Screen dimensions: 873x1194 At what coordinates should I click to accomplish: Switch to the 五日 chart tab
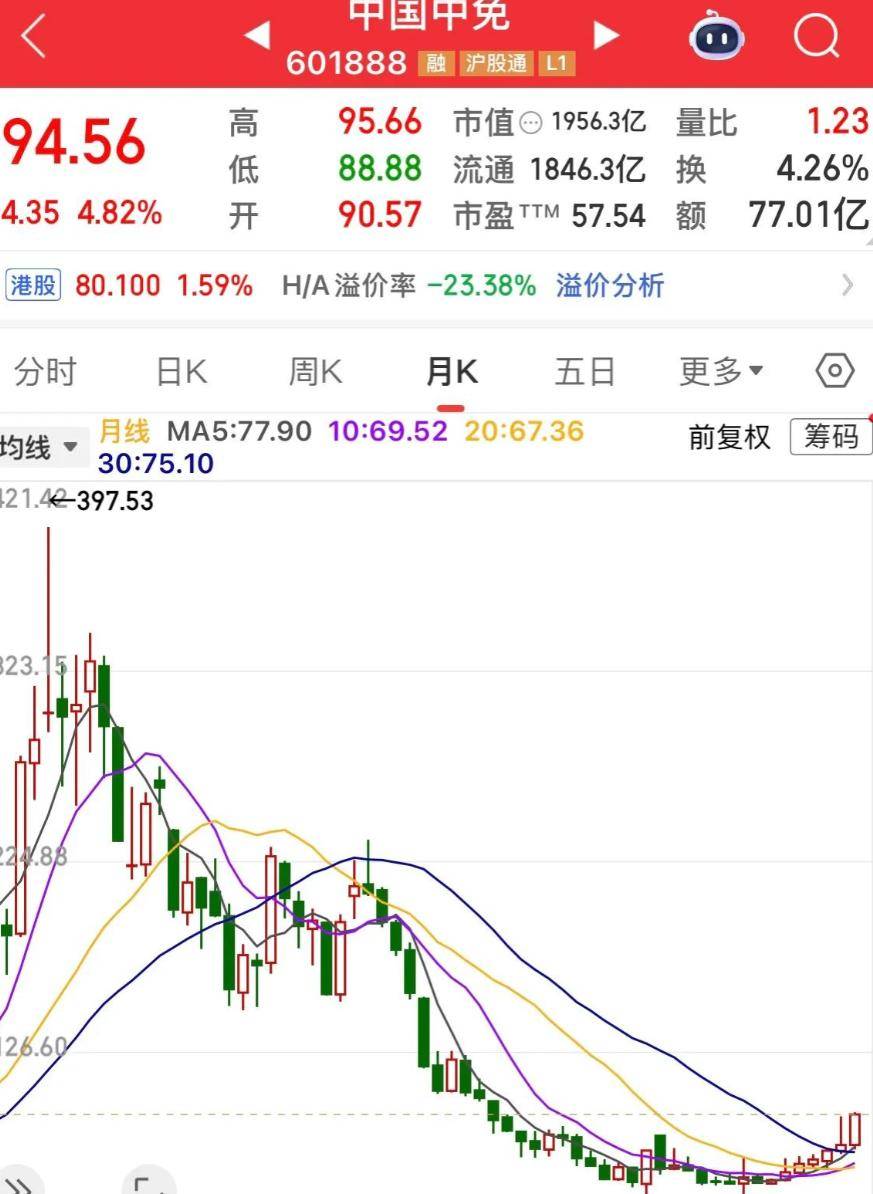pyautogui.click(x=585, y=373)
